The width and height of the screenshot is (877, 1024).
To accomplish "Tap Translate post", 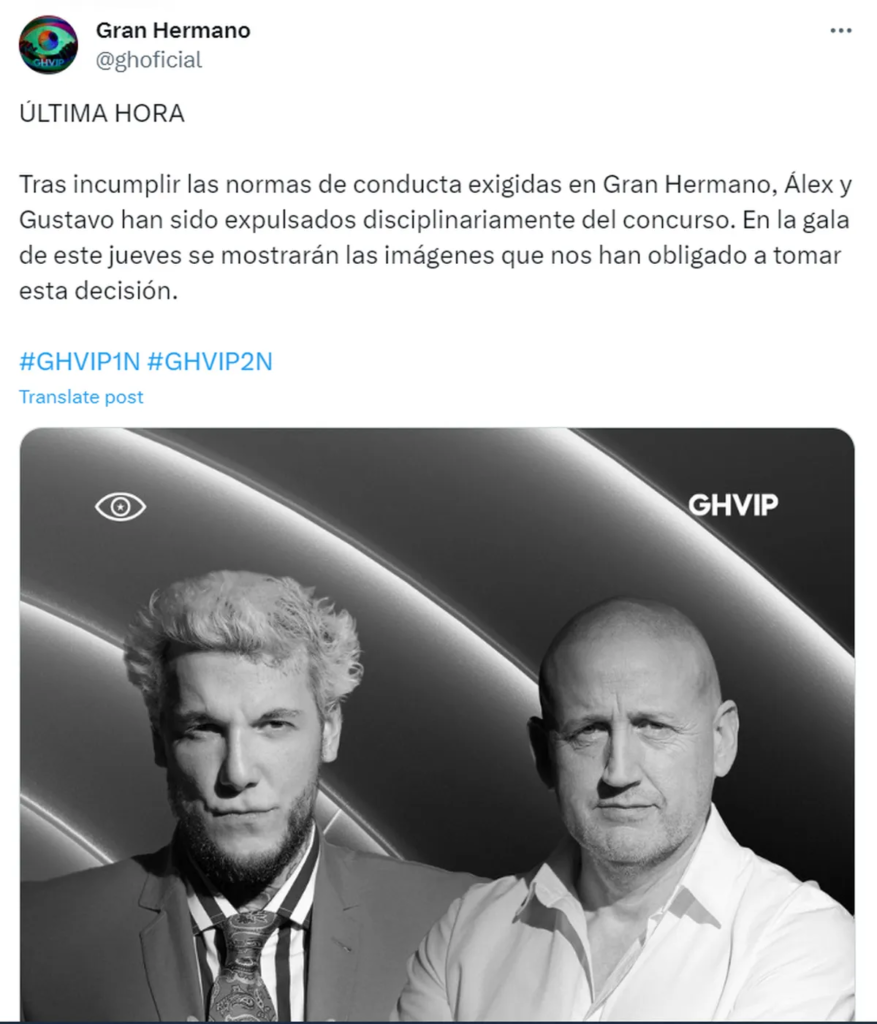I will [81, 397].
